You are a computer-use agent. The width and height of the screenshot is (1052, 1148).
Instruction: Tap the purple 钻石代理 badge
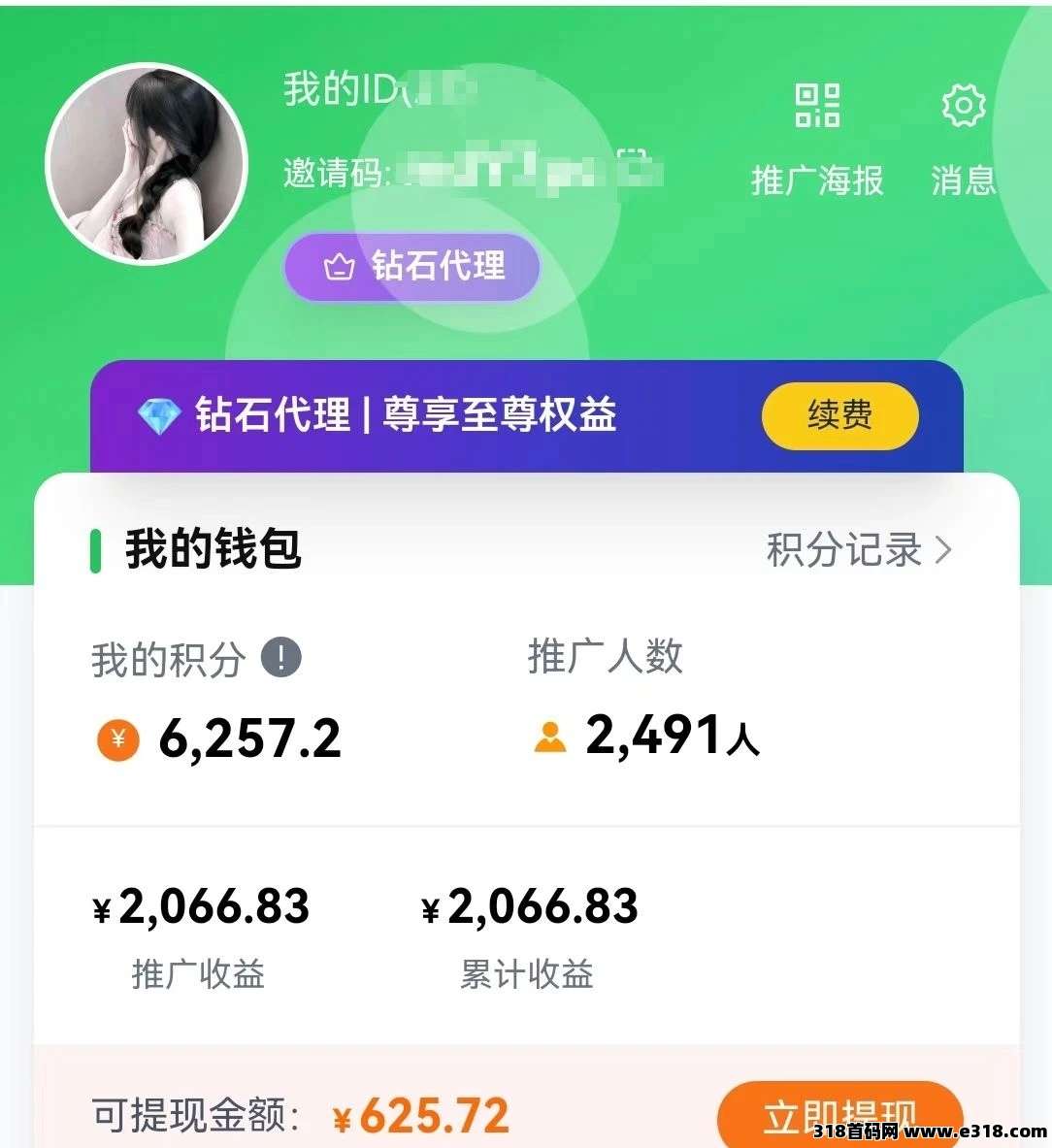click(x=411, y=266)
